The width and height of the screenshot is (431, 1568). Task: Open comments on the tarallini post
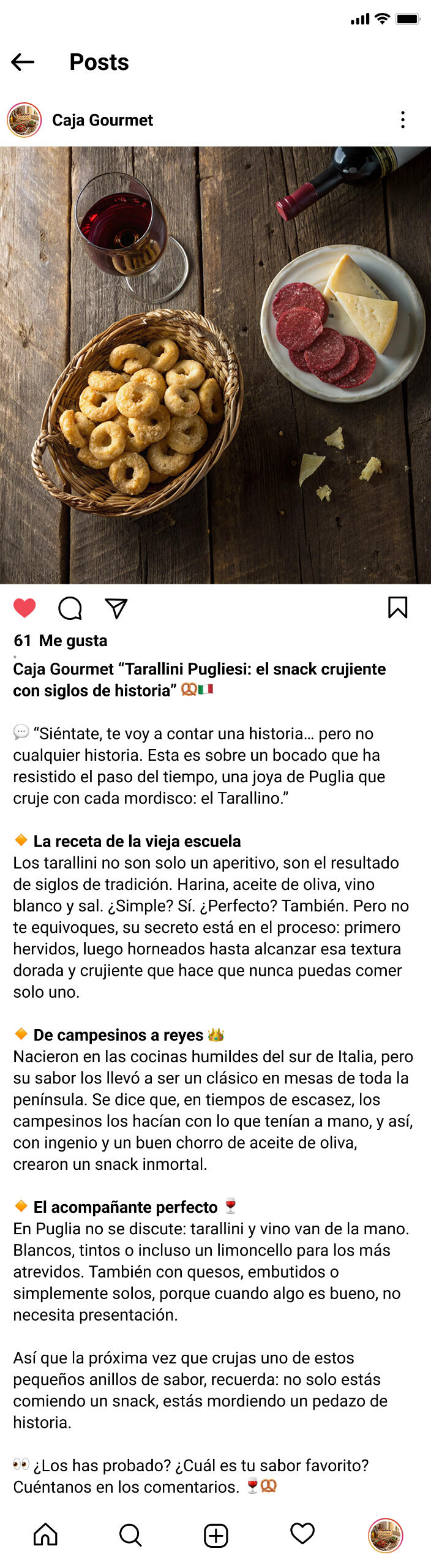pyautogui.click(x=70, y=608)
